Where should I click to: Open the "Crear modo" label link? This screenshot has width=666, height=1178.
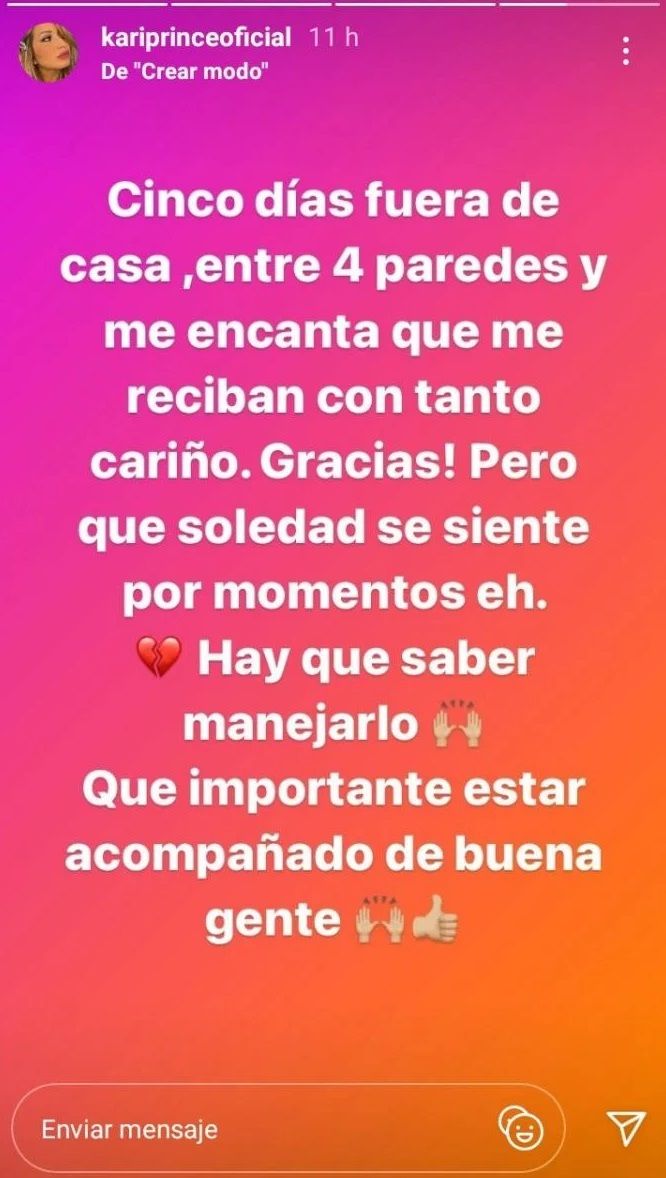tap(184, 71)
